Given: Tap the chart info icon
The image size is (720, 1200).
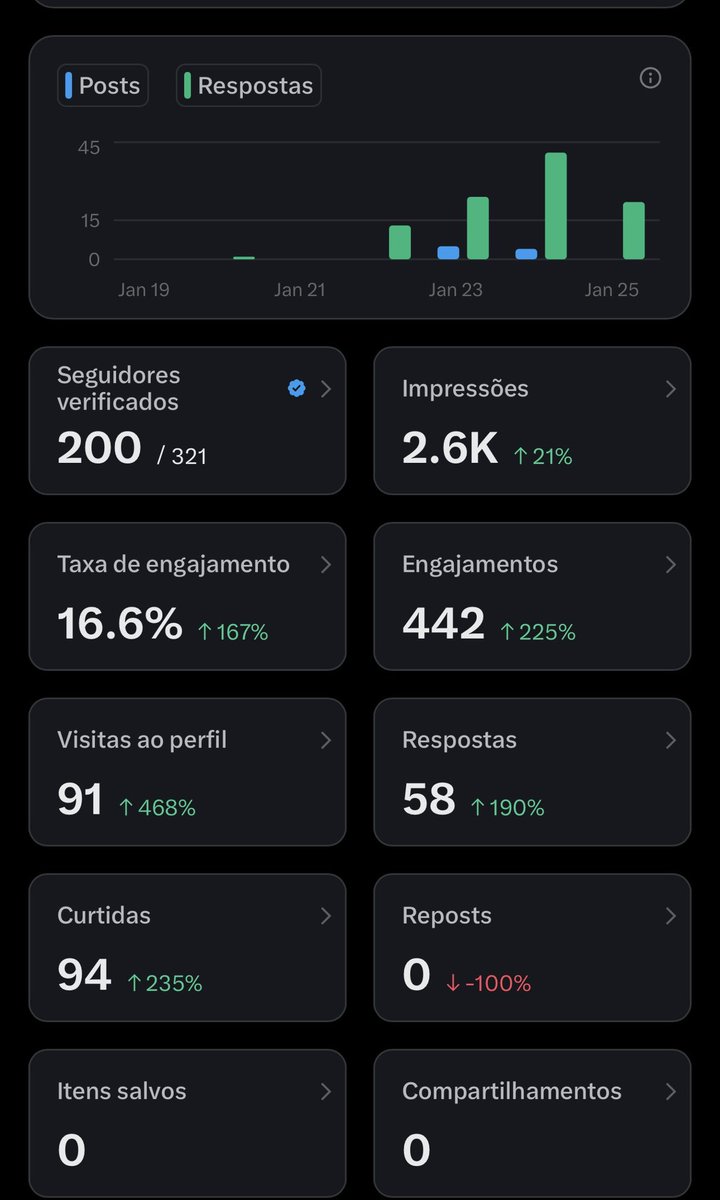Looking at the screenshot, I should tap(650, 78).
